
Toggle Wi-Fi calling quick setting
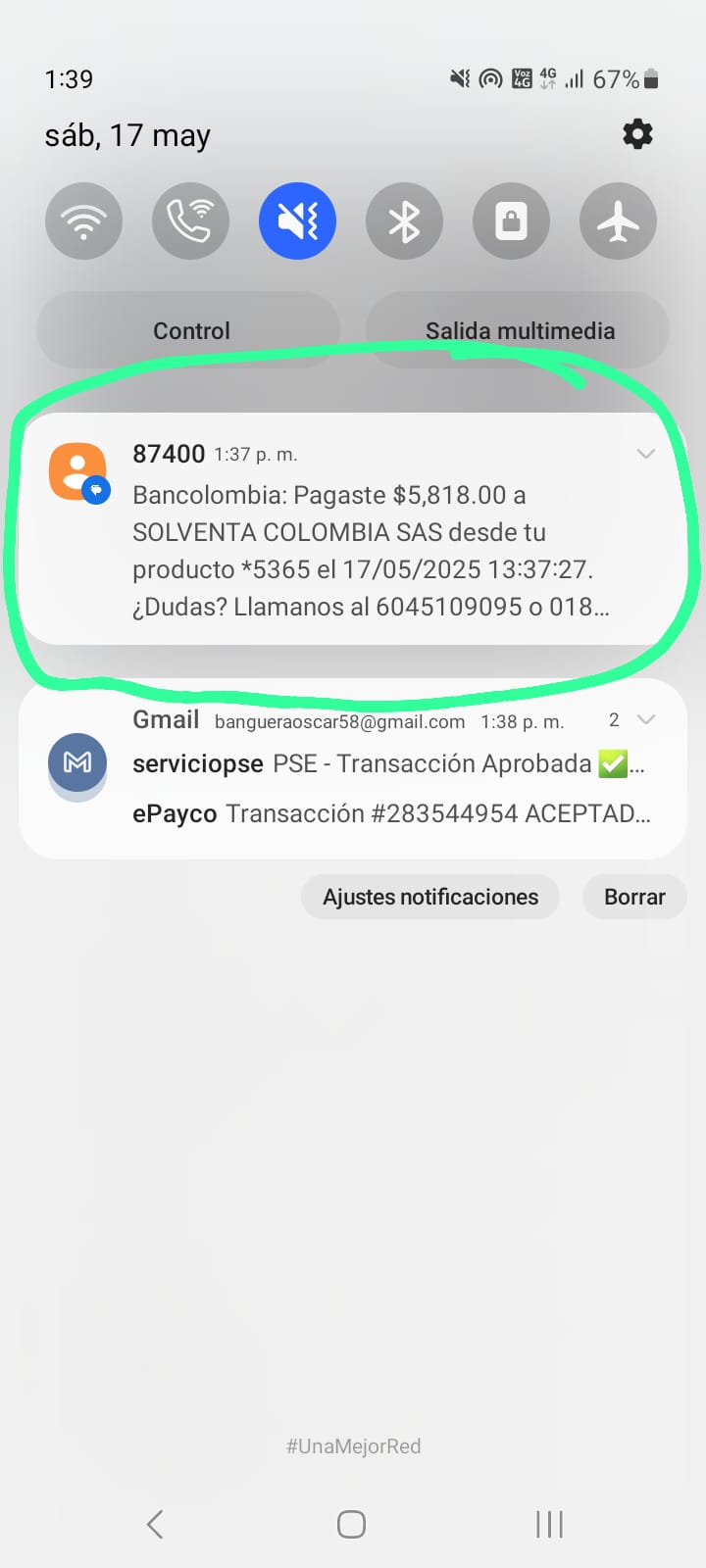tap(190, 221)
